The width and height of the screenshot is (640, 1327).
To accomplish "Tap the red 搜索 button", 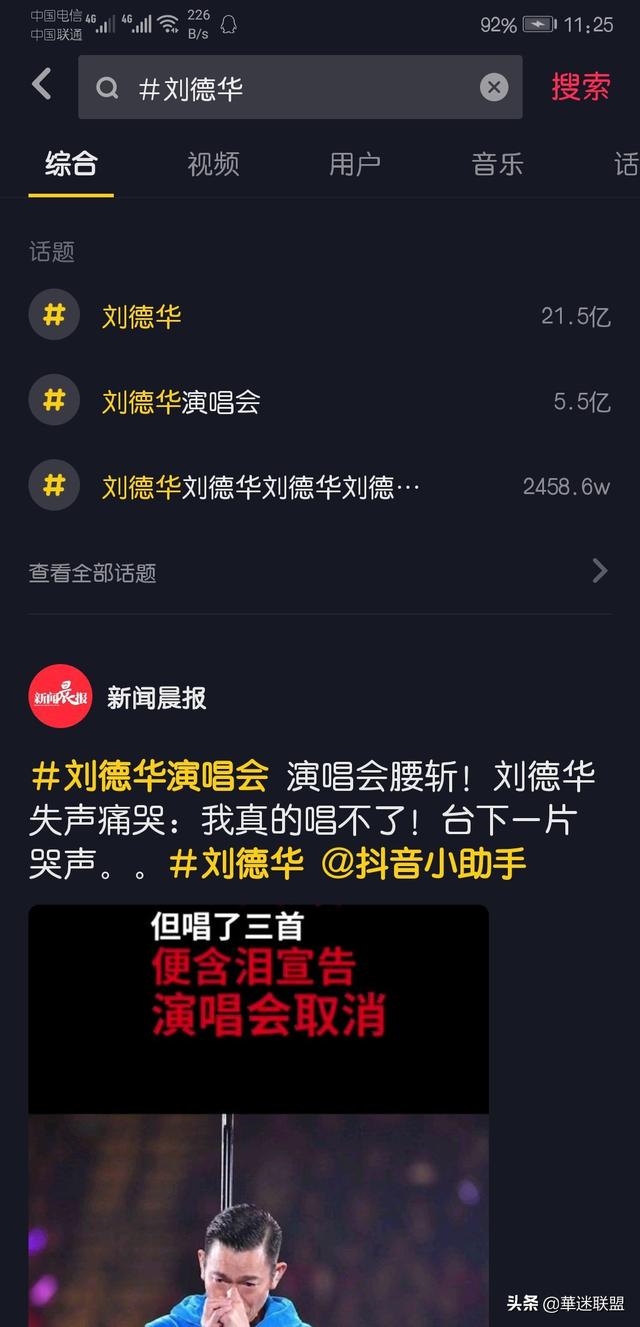I will tap(580, 87).
